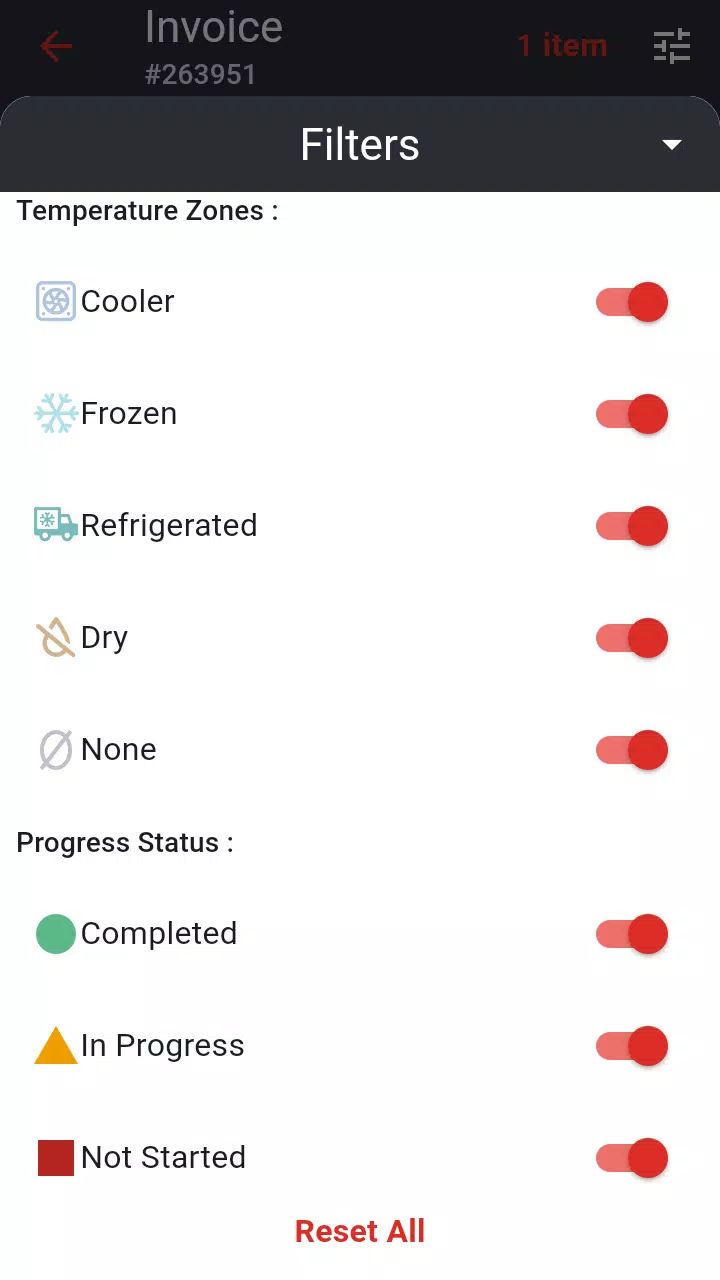720x1280 pixels.
Task: Disable the Frozen temperature zone
Action: [632, 414]
